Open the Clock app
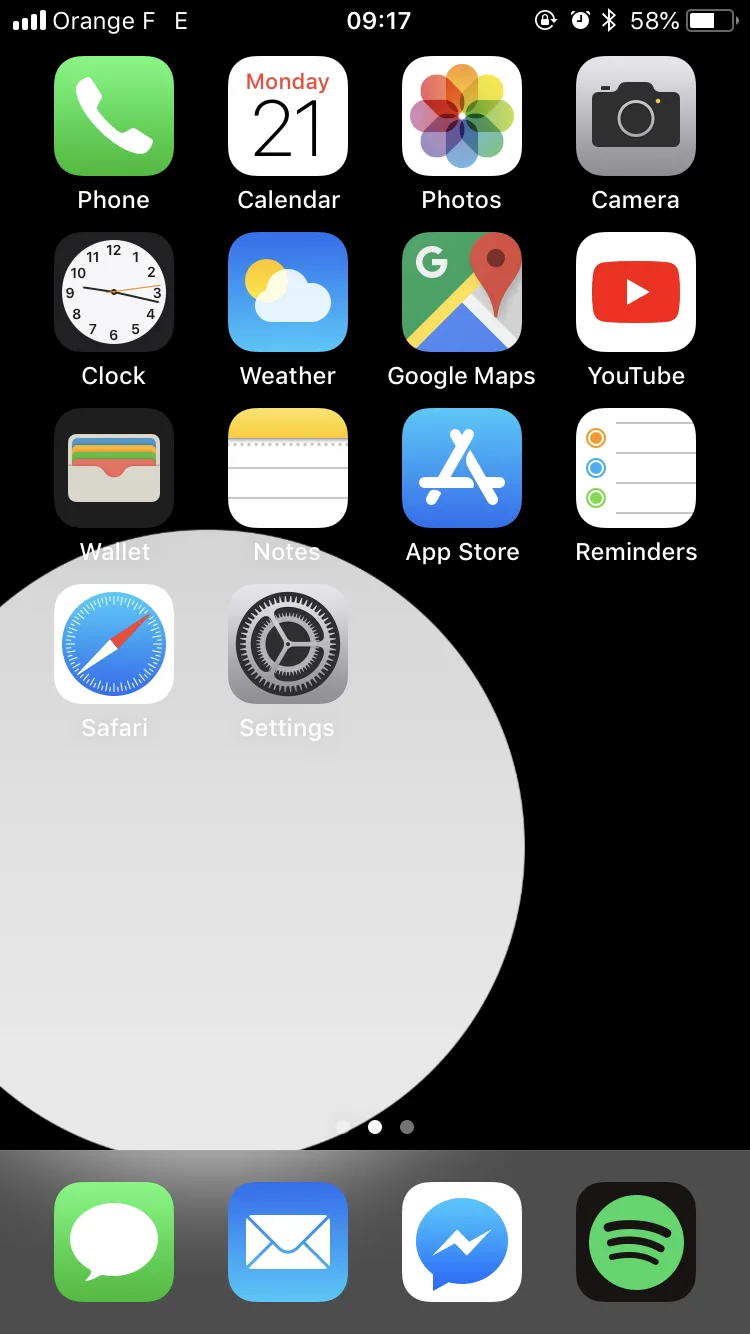The width and height of the screenshot is (750, 1334). [x=114, y=292]
